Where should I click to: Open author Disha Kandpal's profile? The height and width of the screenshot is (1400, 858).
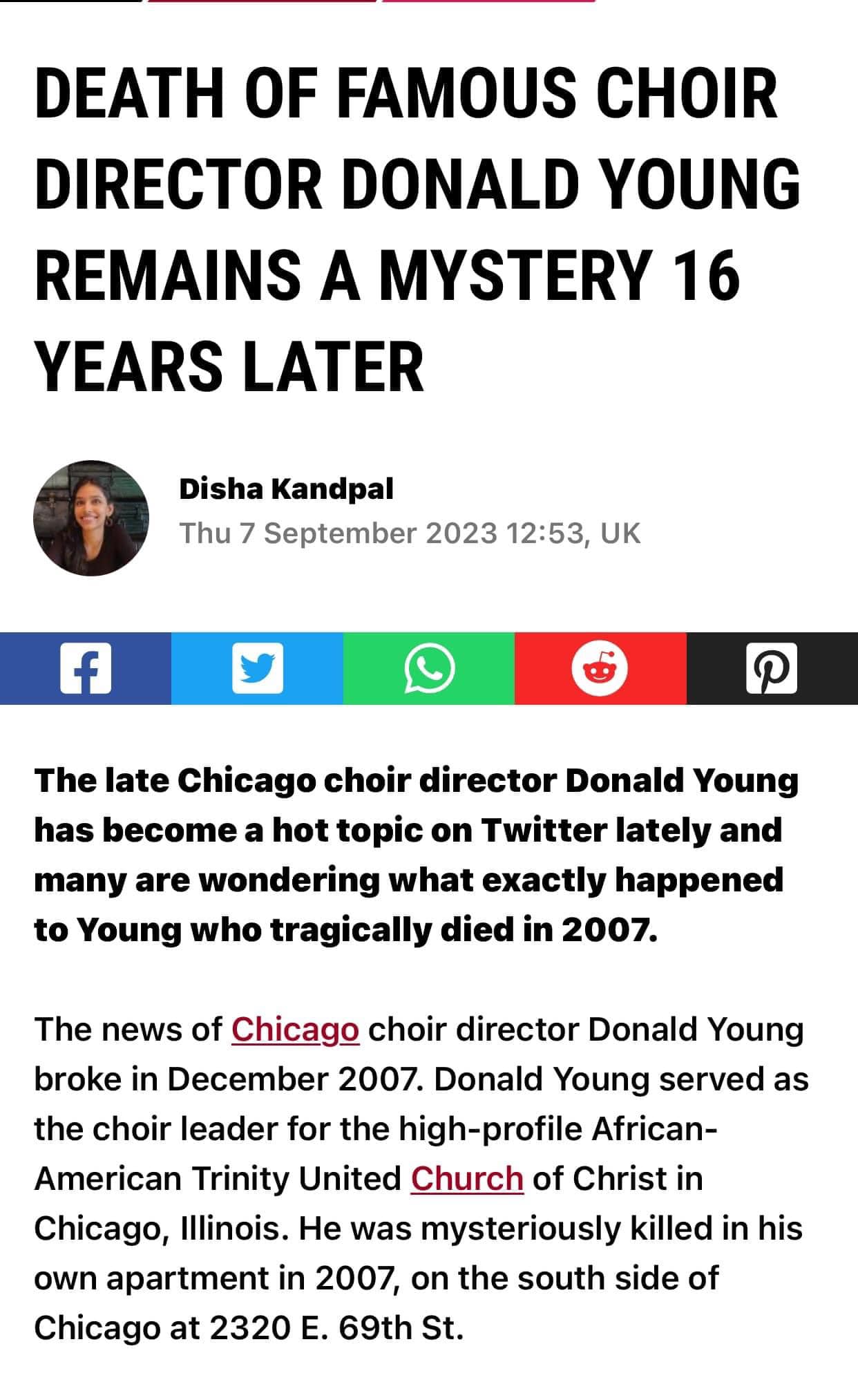coord(286,489)
